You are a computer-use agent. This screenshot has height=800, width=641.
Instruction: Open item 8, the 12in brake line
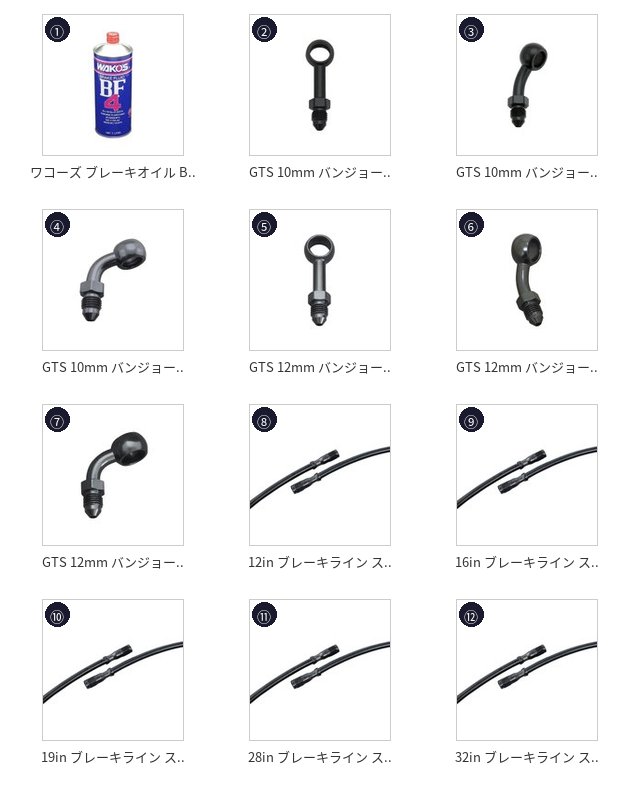click(x=320, y=475)
